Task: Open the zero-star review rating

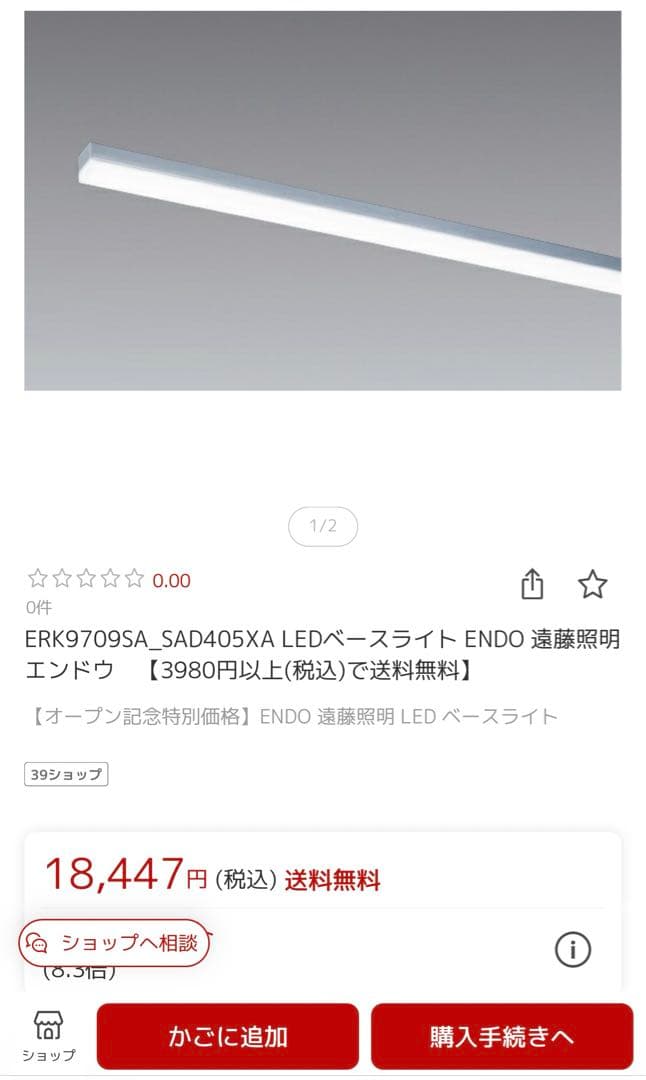Action: tap(108, 580)
